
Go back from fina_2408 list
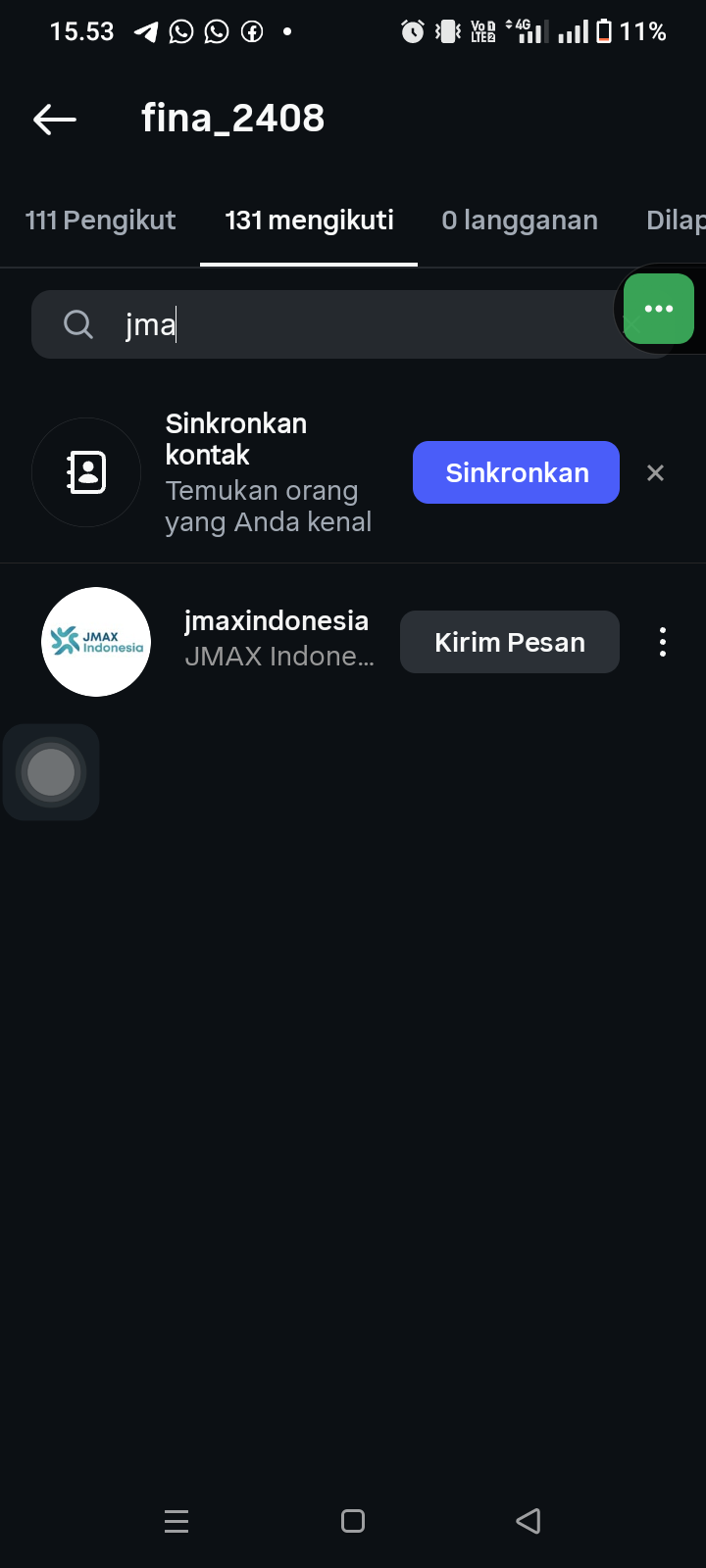click(55, 120)
